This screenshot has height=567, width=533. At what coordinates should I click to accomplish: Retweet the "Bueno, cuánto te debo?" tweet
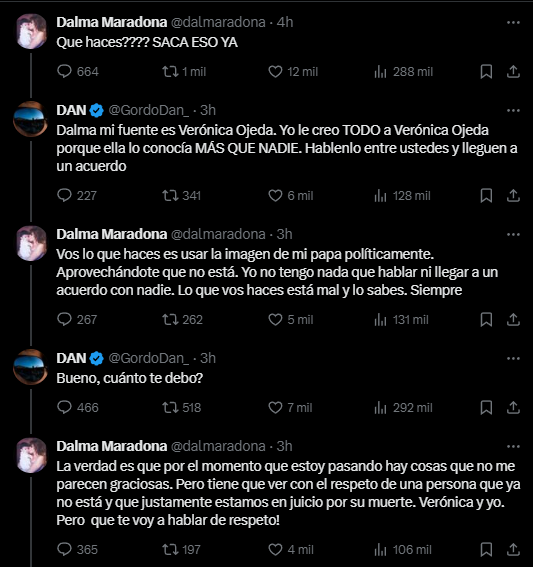click(181, 408)
